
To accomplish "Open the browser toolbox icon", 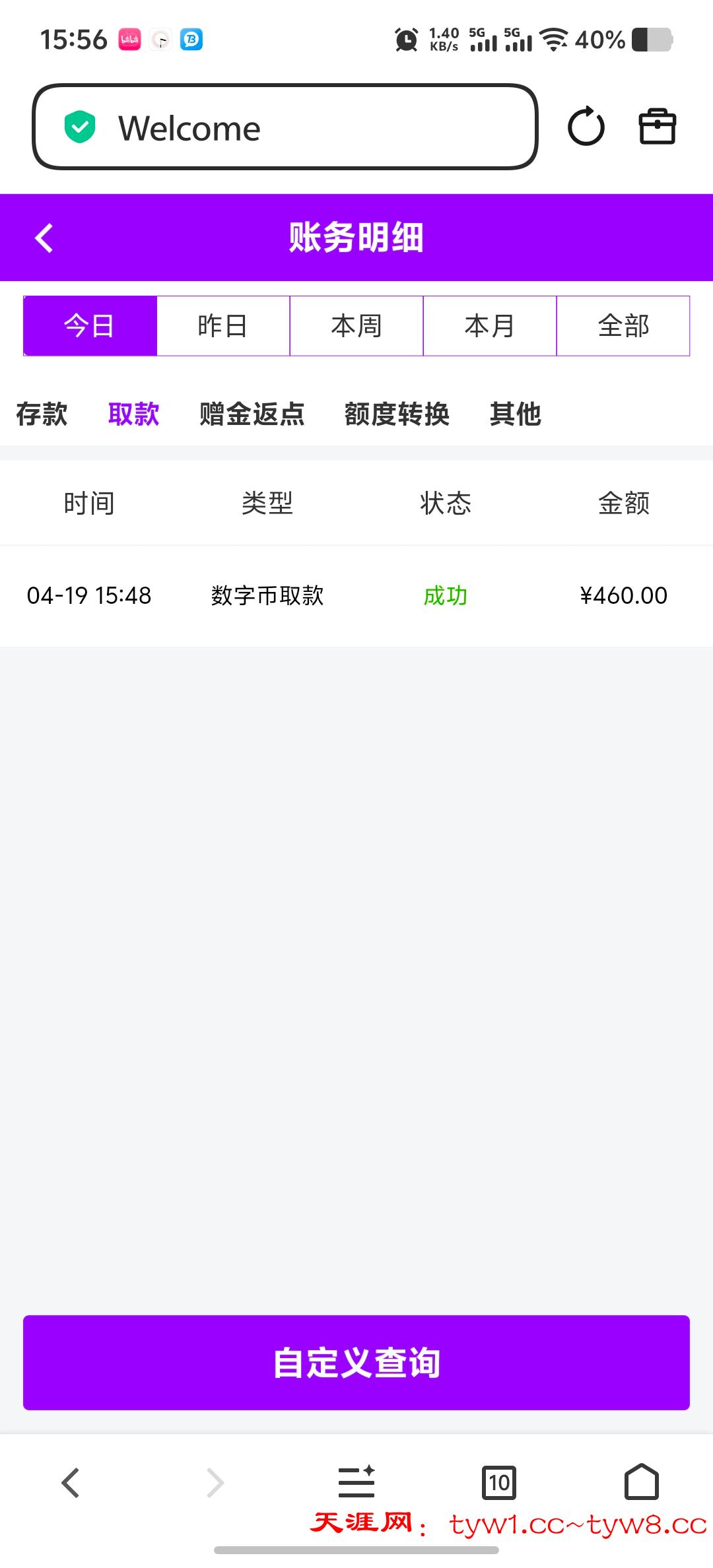I will (657, 126).
